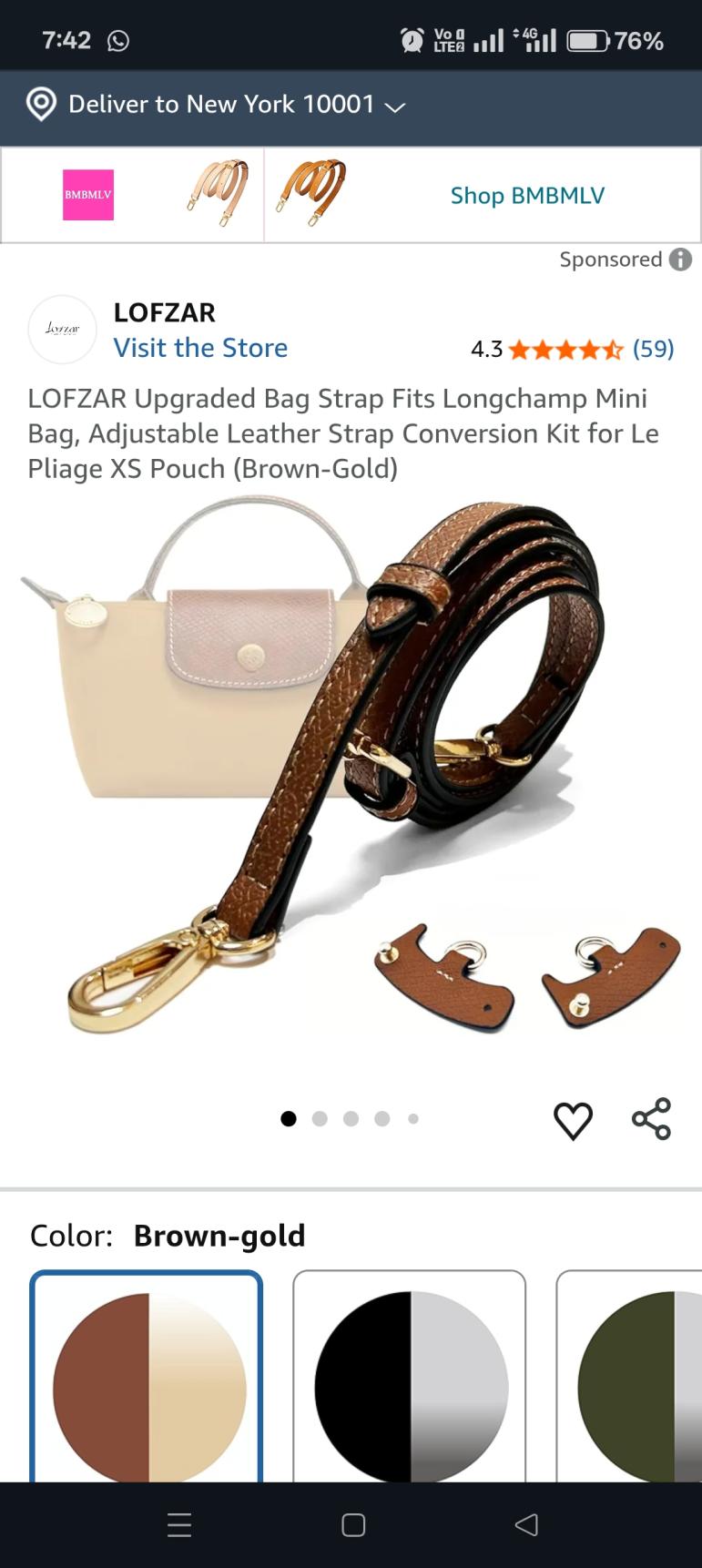
Task: Tap the beige strap thumbnail in BMBMLV ad
Action: [219, 193]
